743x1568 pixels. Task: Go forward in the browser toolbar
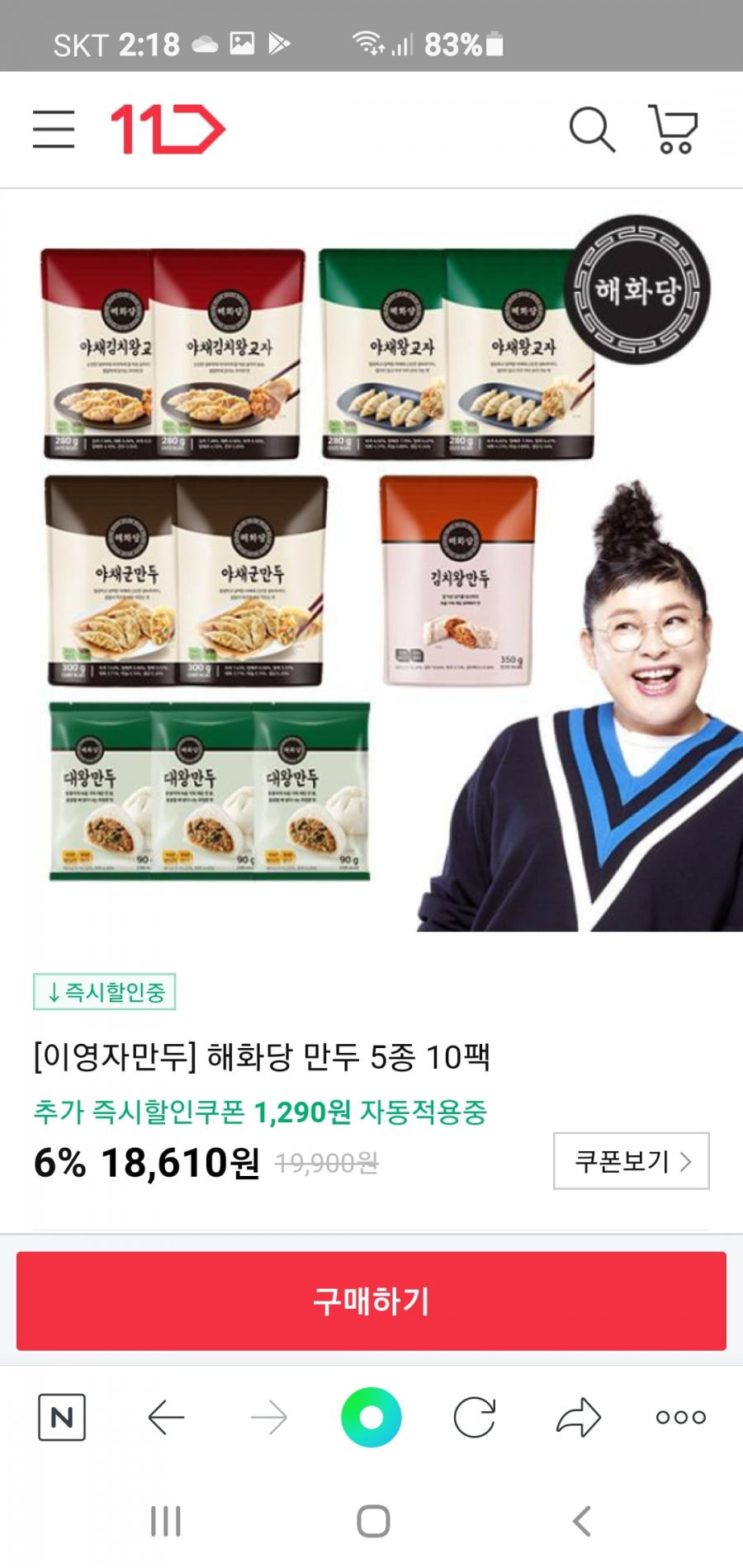268,1418
